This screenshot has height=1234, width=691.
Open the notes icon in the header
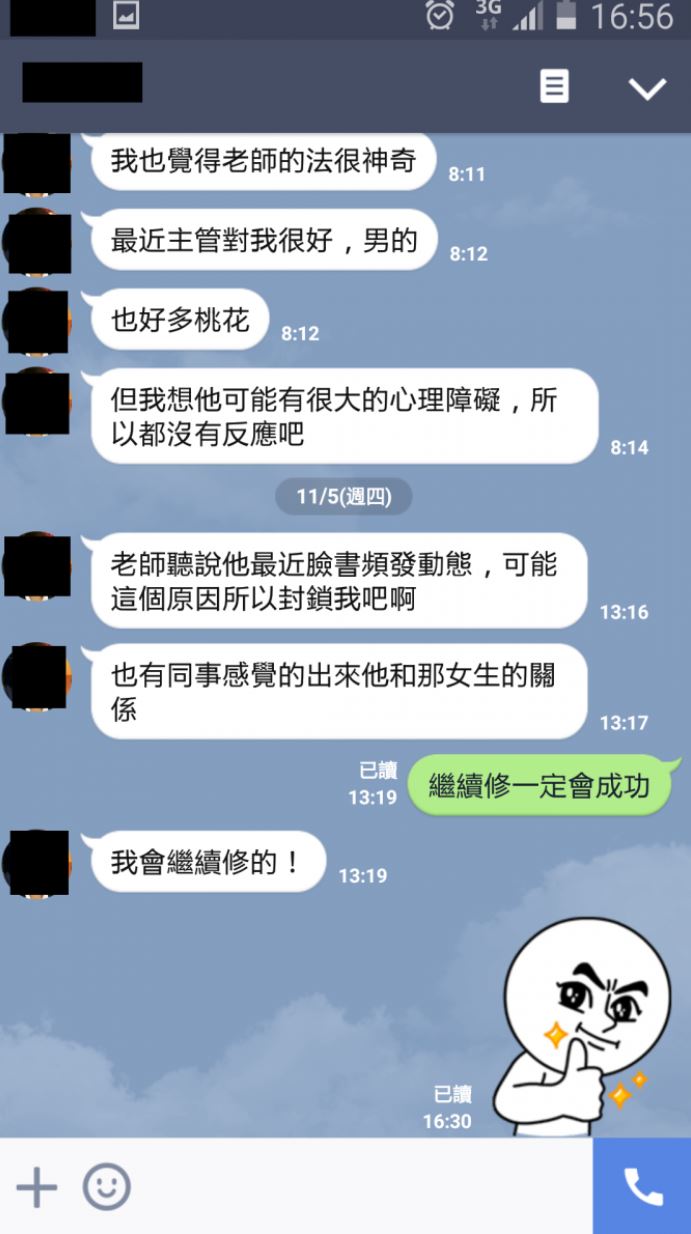coord(554,86)
